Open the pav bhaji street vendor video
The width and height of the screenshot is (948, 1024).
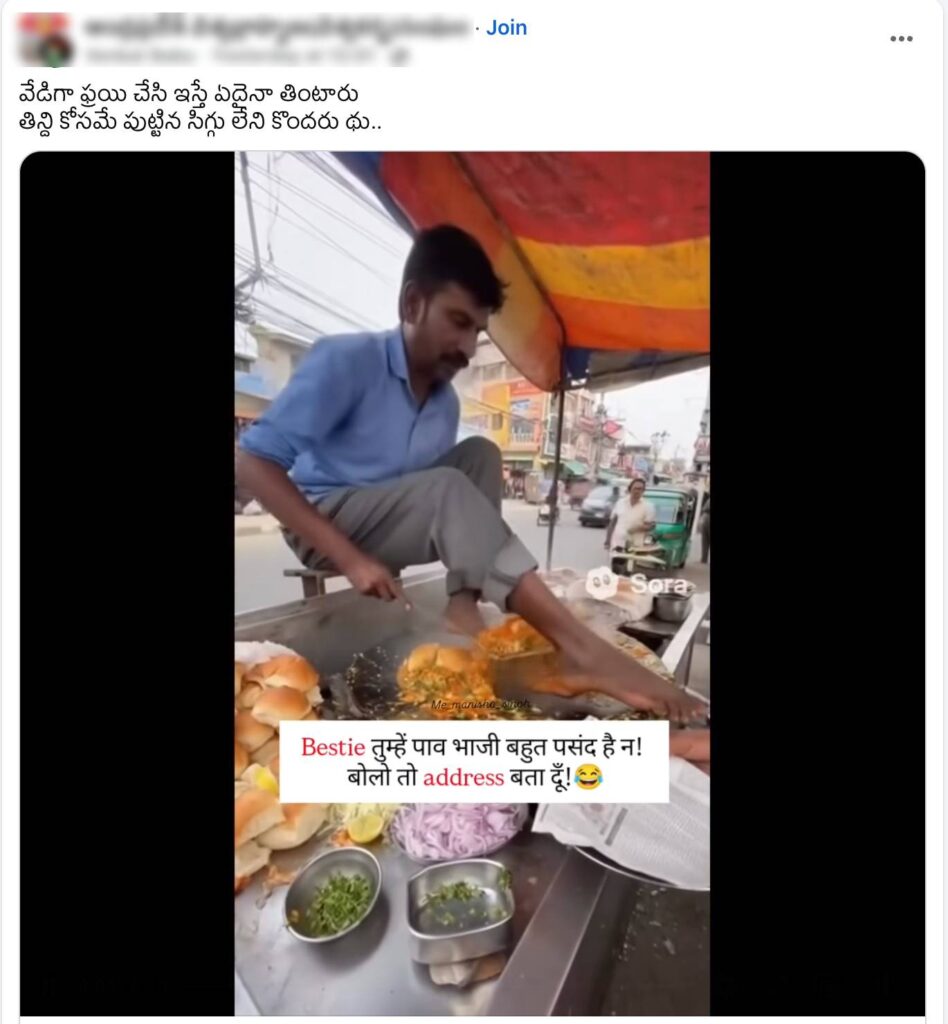click(x=472, y=582)
